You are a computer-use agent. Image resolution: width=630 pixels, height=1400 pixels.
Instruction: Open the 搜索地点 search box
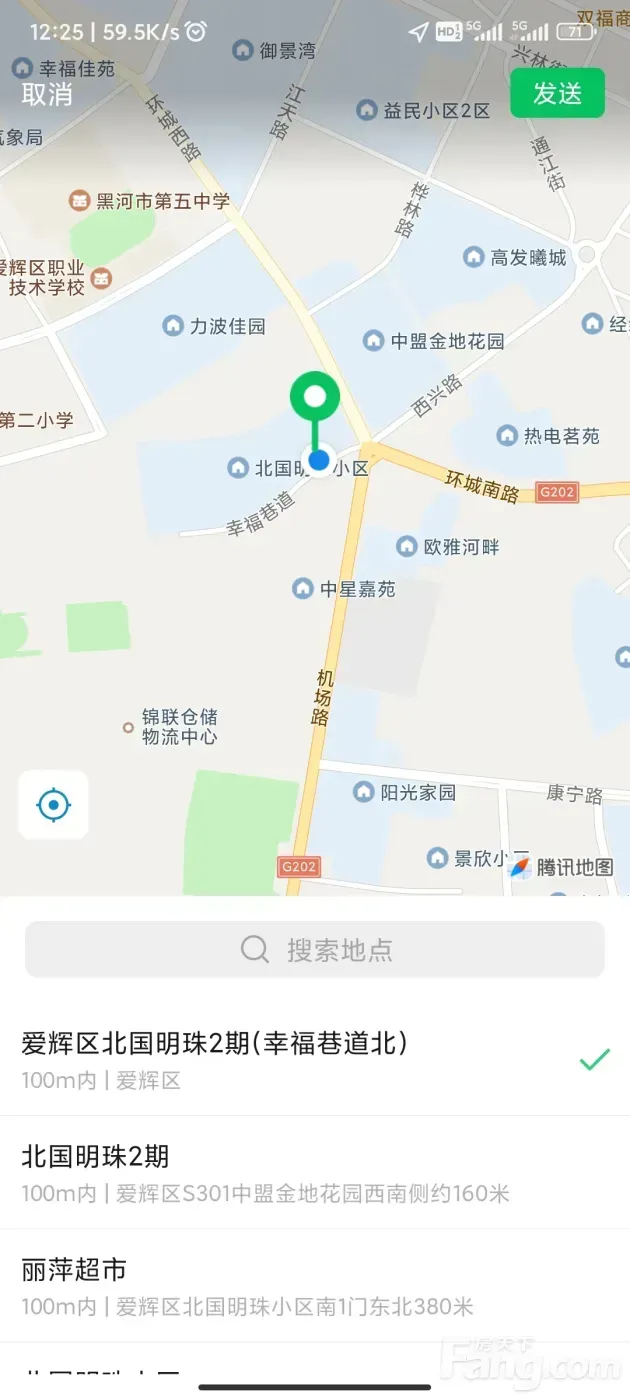(315, 949)
